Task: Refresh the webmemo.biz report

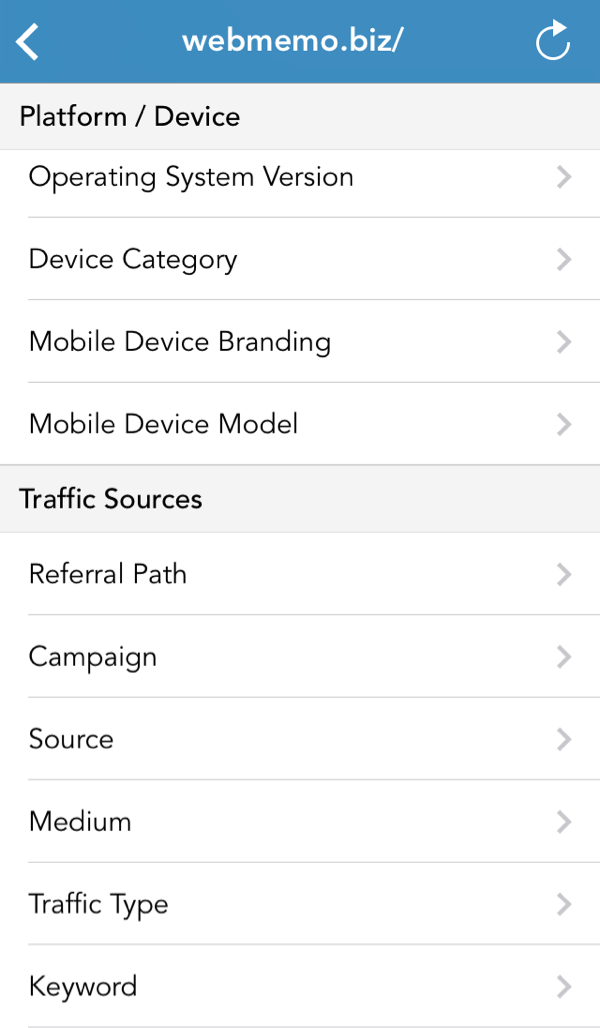Action: pyautogui.click(x=553, y=41)
